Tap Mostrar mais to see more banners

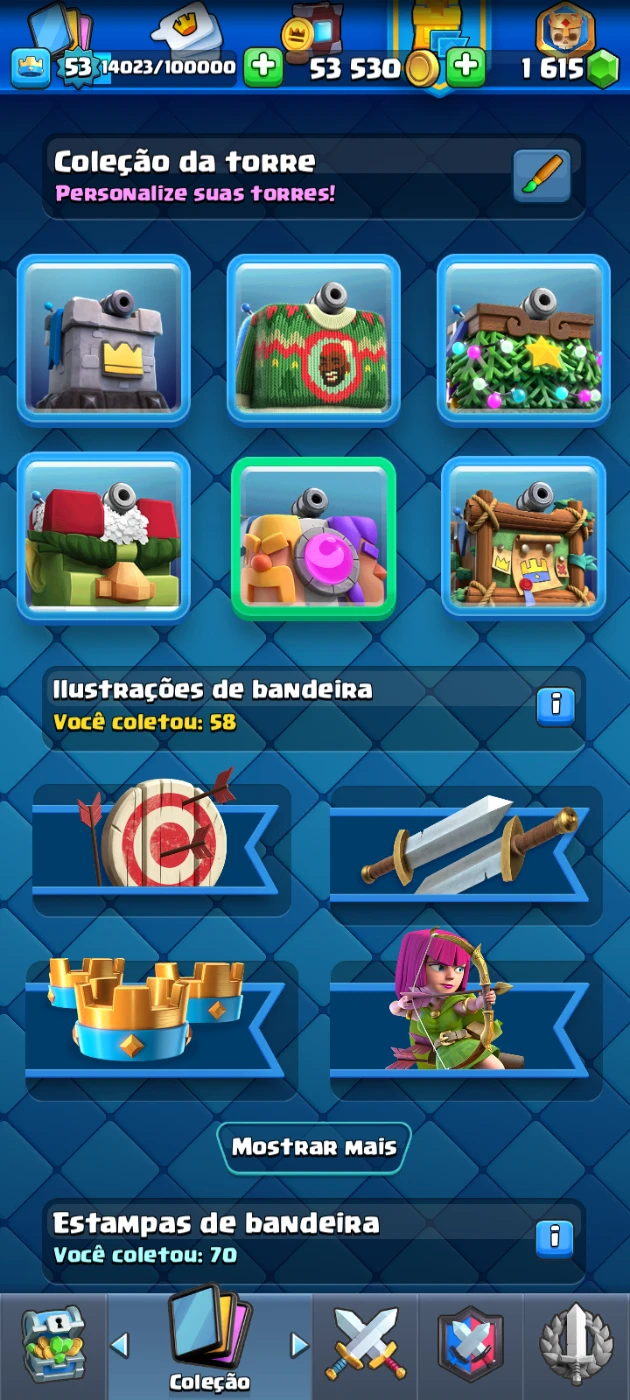[314, 1147]
